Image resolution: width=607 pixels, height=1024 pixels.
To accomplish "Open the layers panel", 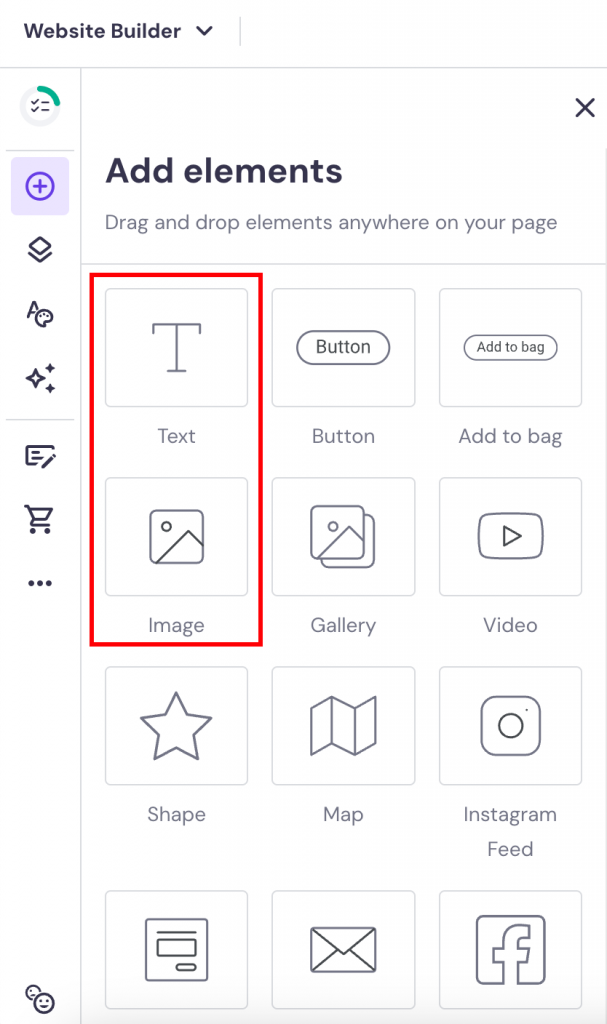I will click(40, 250).
